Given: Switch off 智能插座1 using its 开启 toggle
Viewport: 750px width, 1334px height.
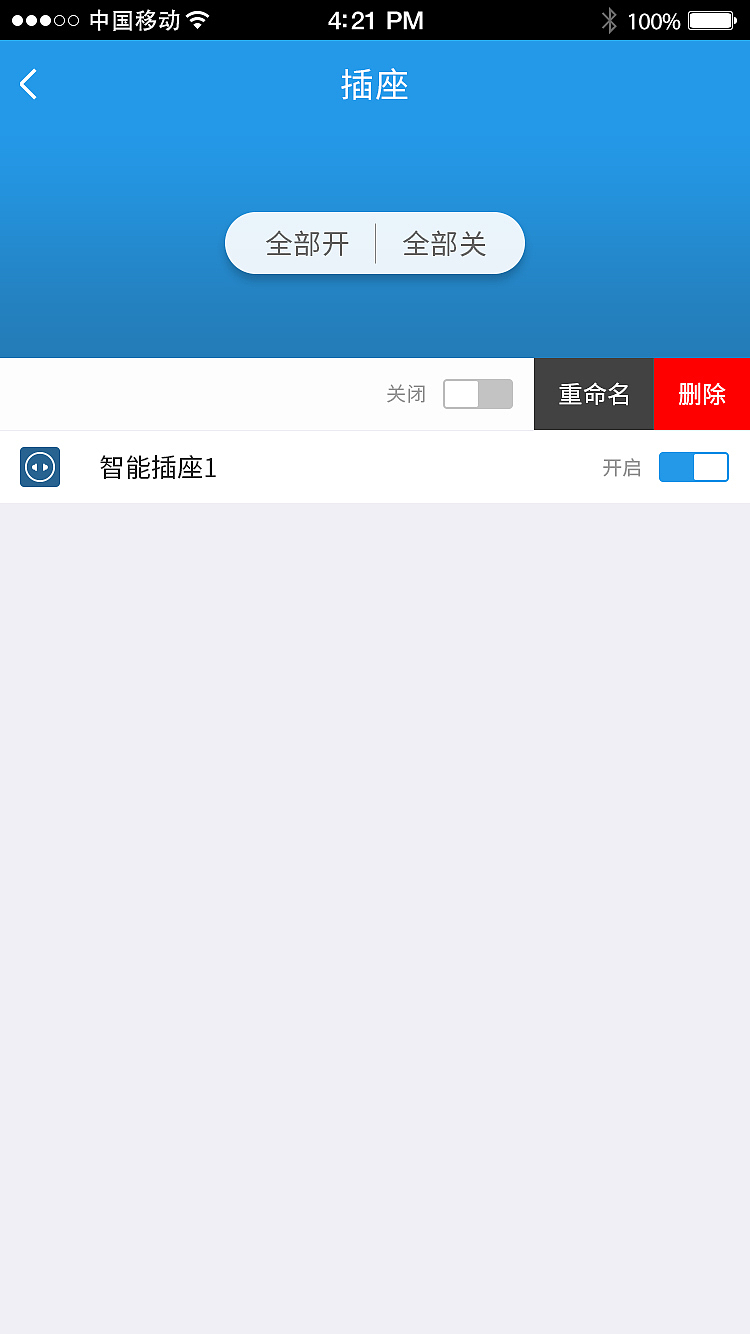Looking at the screenshot, I should [x=693, y=466].
